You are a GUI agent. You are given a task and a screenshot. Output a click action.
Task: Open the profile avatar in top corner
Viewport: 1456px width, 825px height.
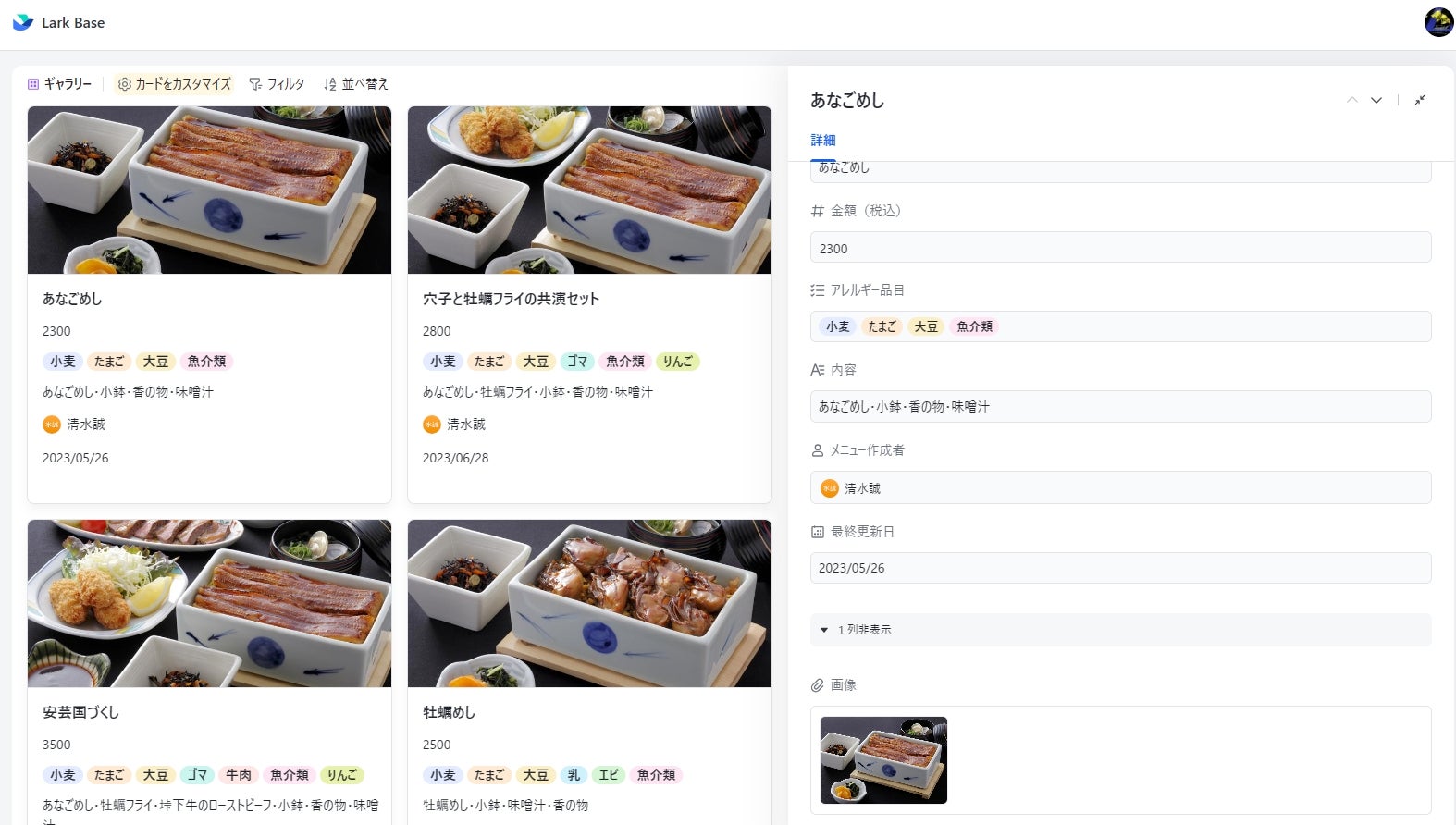point(1438,22)
